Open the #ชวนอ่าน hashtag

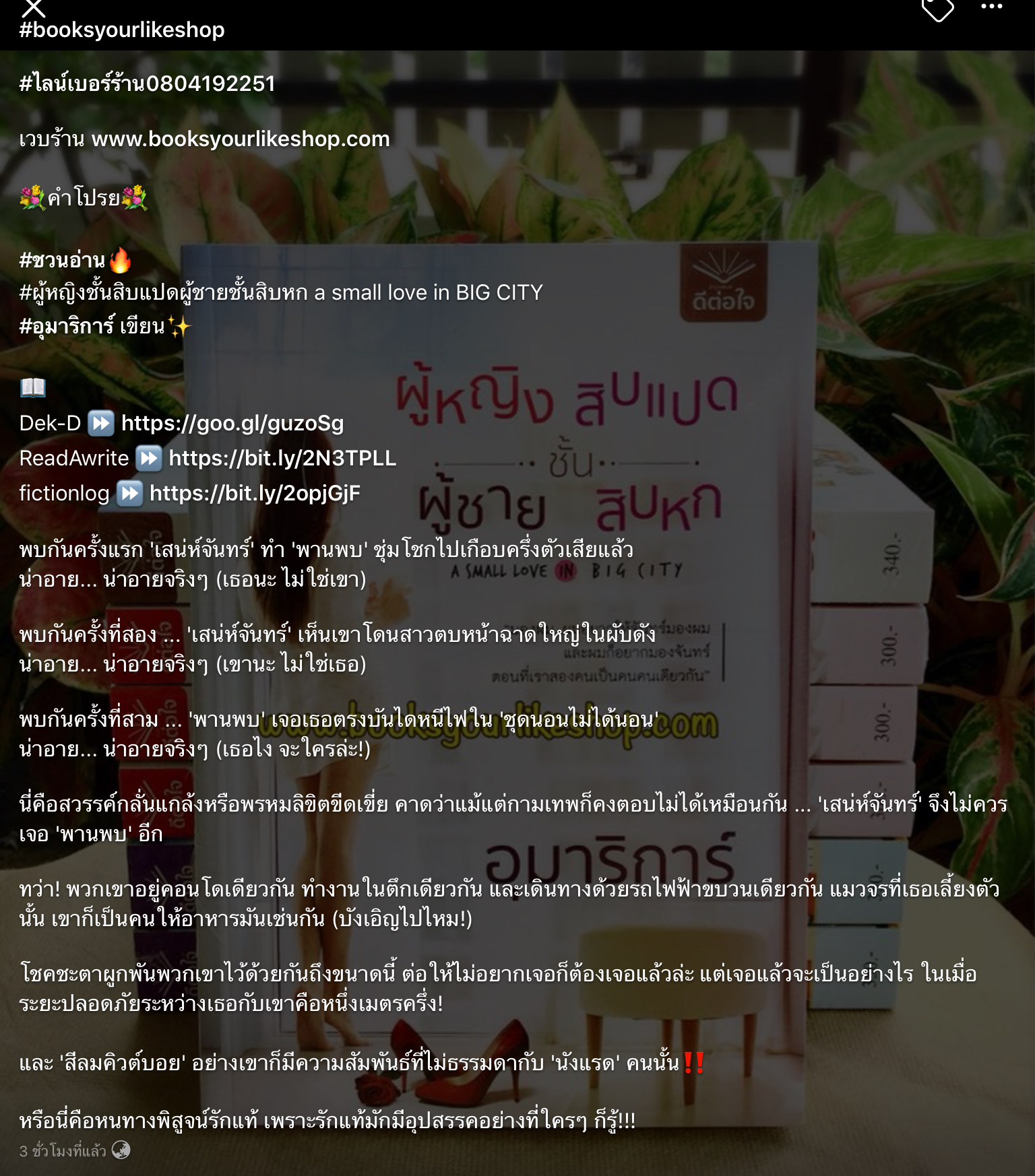[63, 260]
